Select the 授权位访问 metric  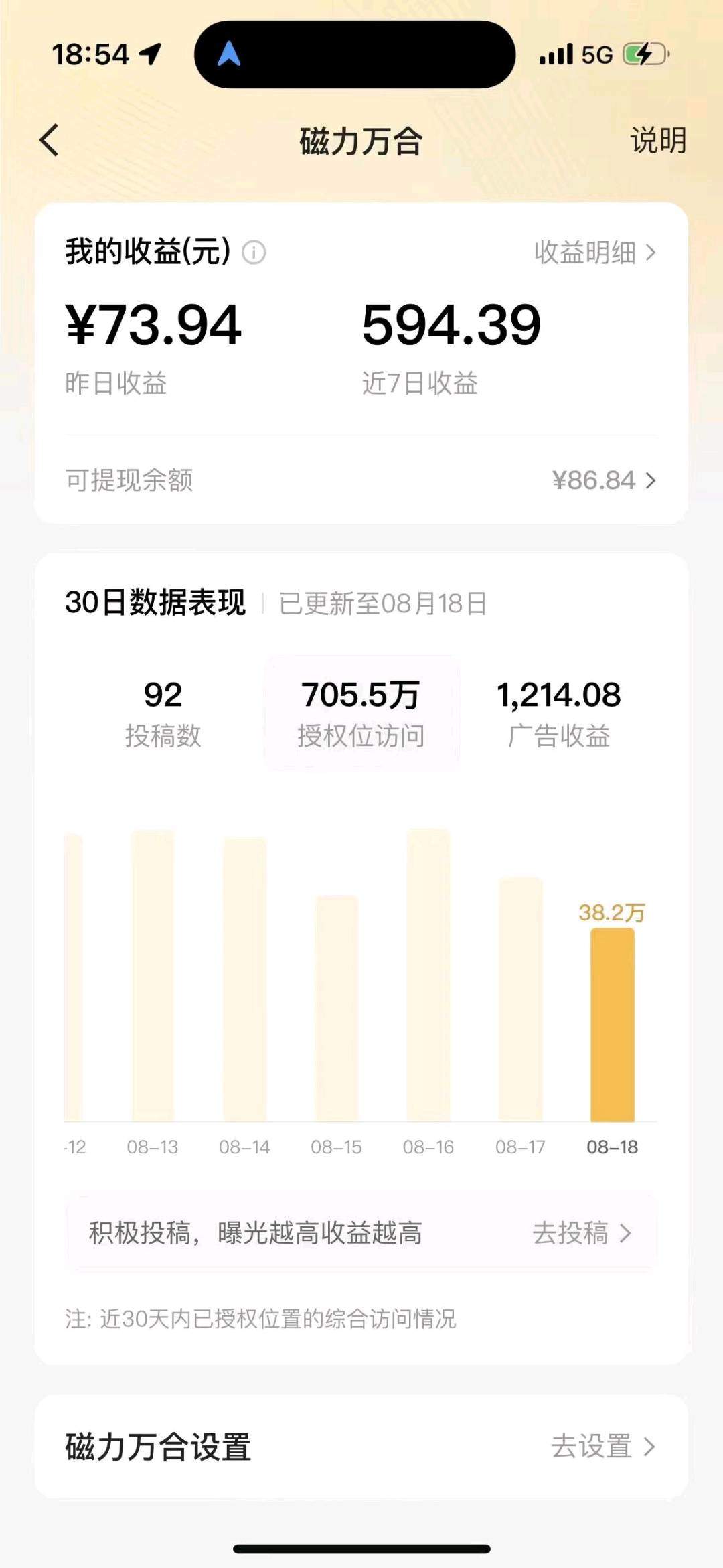click(361, 713)
